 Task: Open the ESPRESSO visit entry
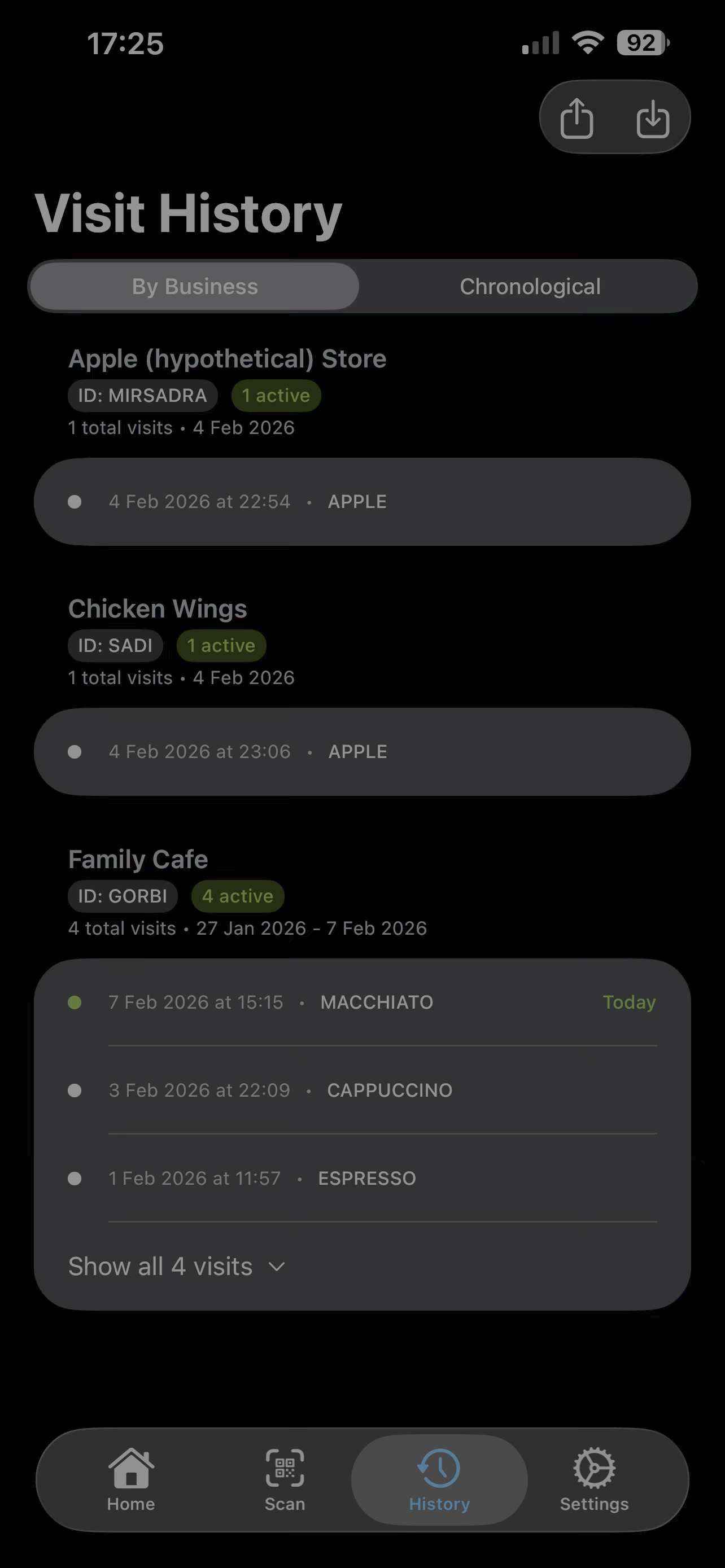pyautogui.click(x=362, y=1179)
